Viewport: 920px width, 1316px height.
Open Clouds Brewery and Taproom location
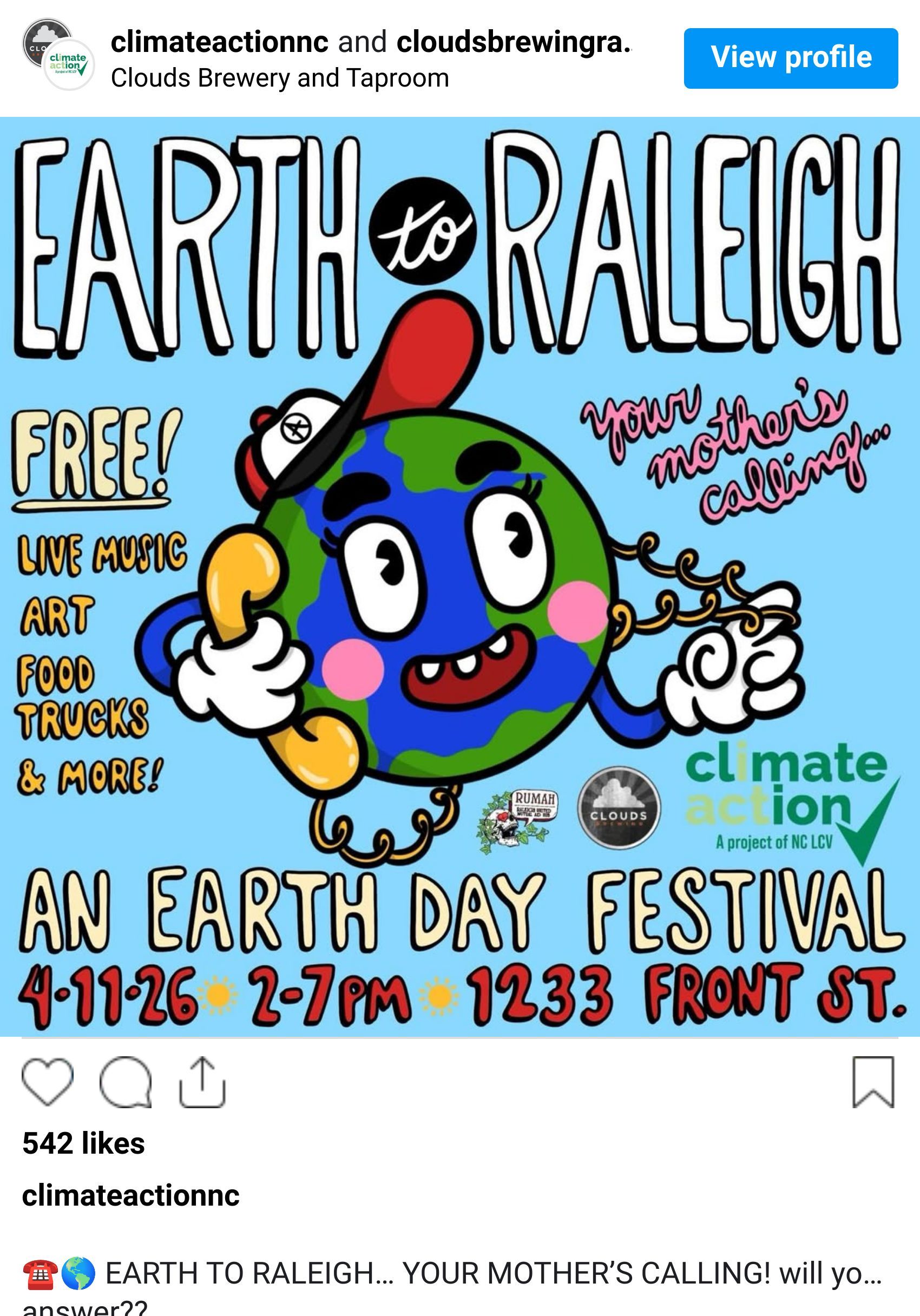pos(280,78)
